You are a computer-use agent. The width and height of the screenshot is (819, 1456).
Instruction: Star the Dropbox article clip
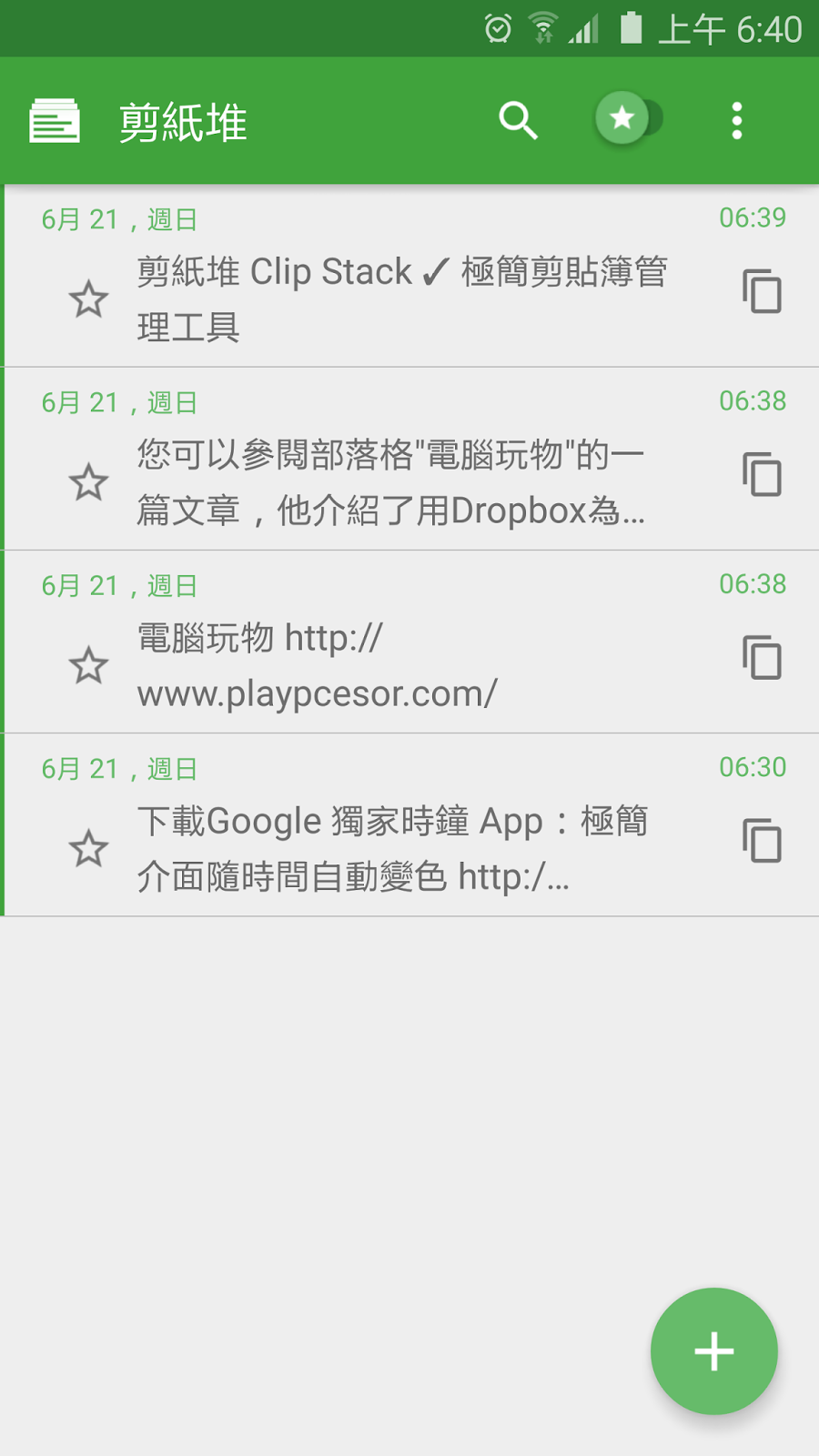pyautogui.click(x=88, y=482)
